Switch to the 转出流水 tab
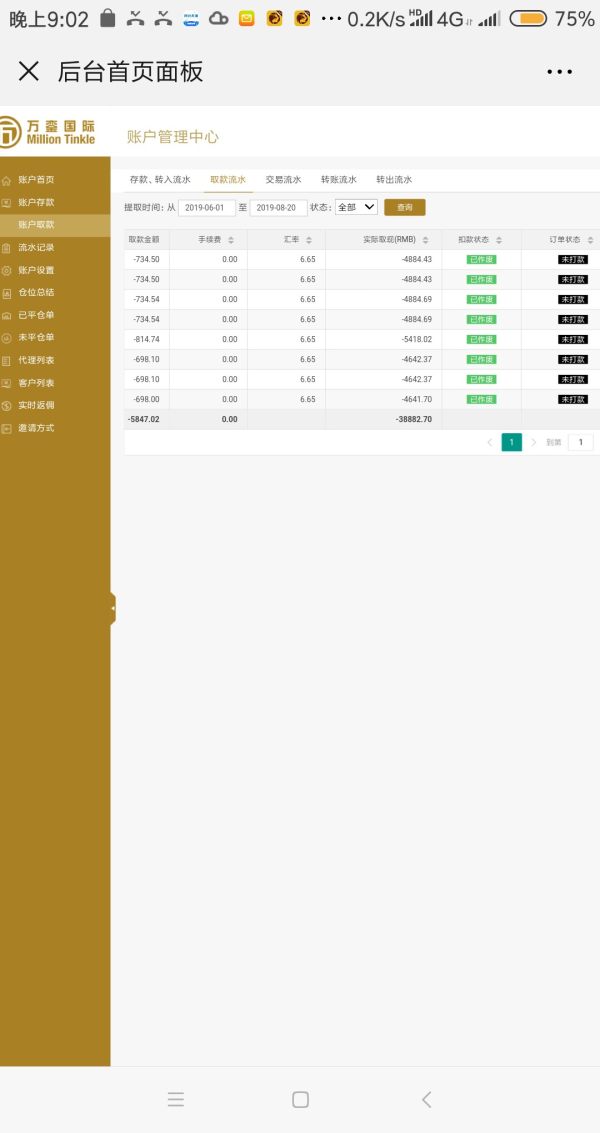 (394, 180)
